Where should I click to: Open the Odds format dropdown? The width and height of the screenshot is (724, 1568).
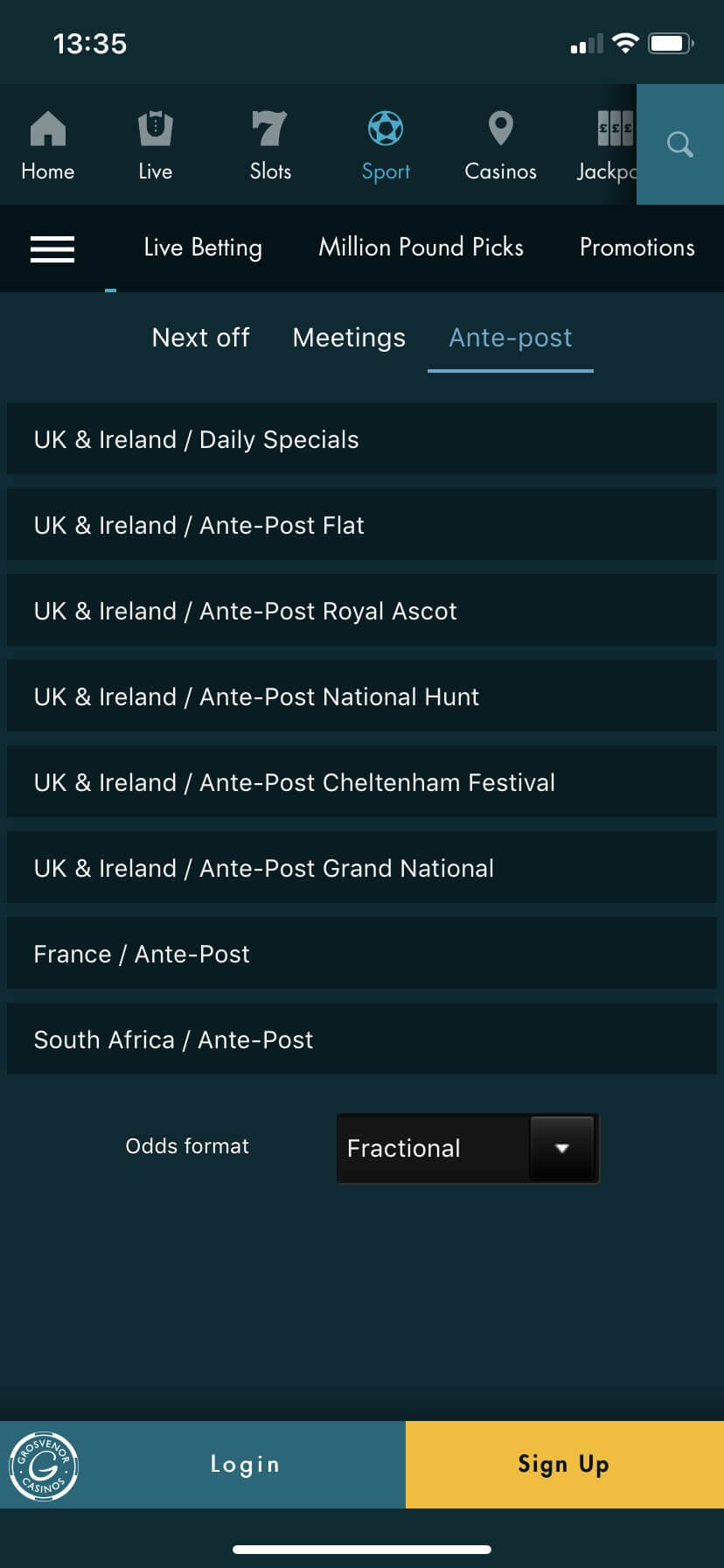point(467,1148)
